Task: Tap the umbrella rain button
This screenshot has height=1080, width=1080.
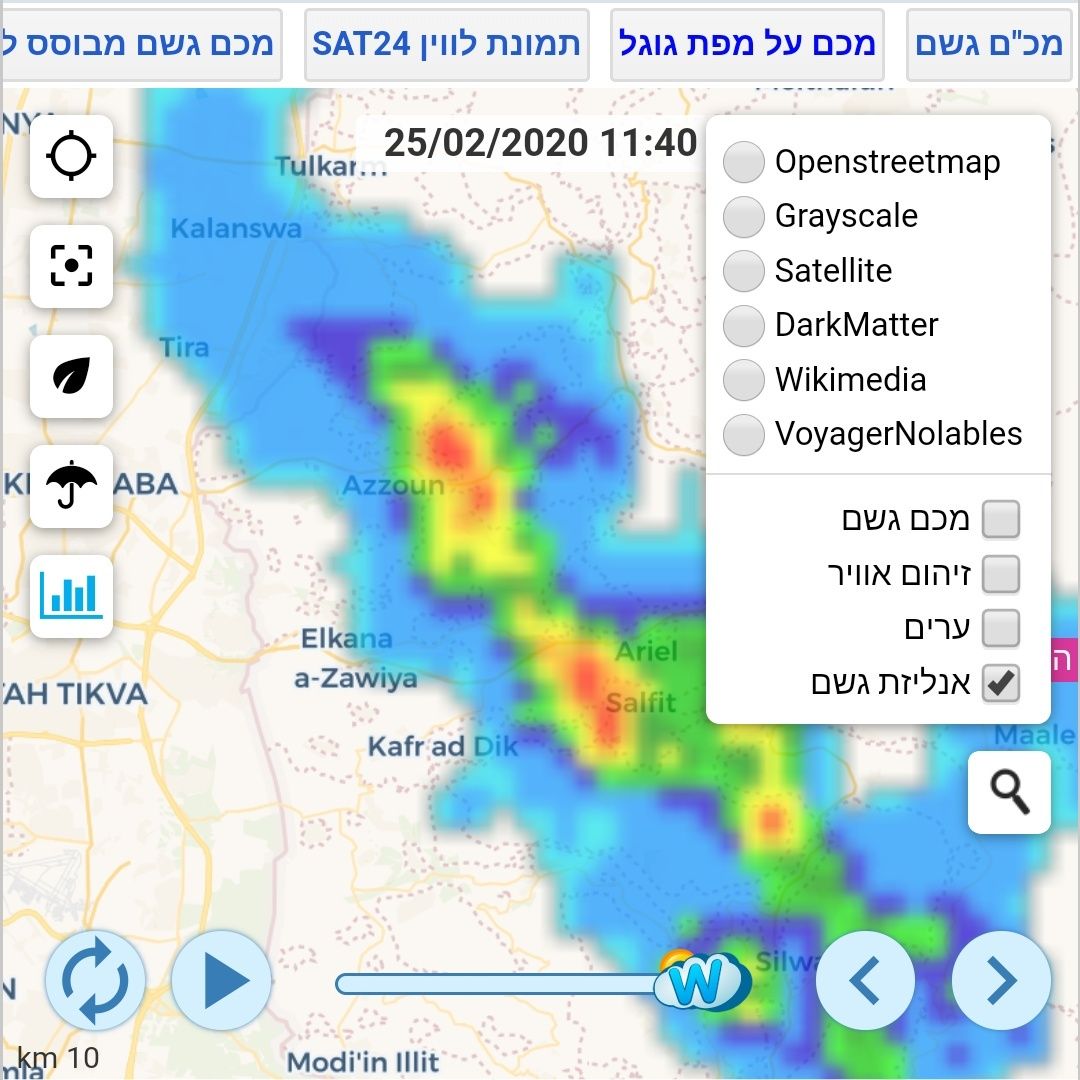Action: [x=72, y=486]
